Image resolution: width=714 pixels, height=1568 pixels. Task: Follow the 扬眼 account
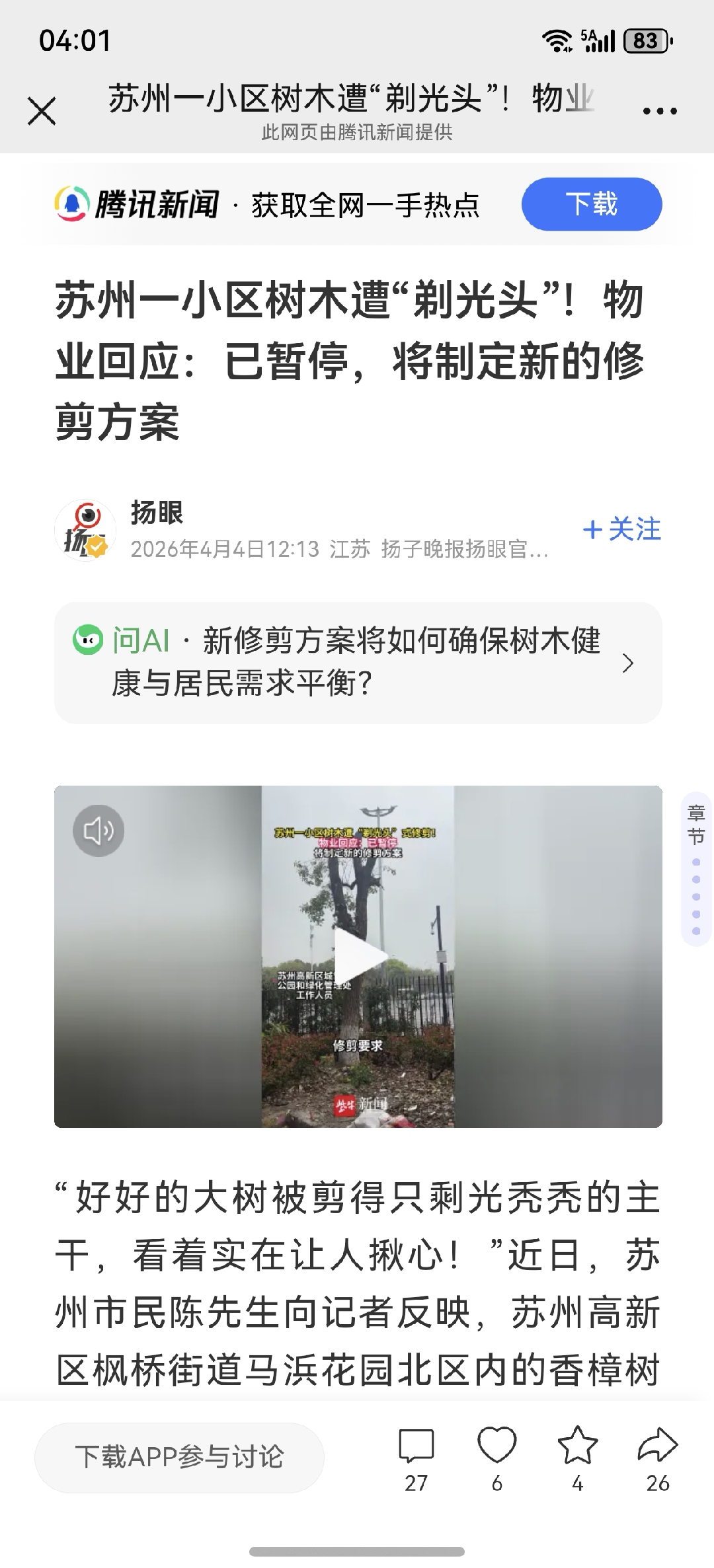click(621, 529)
